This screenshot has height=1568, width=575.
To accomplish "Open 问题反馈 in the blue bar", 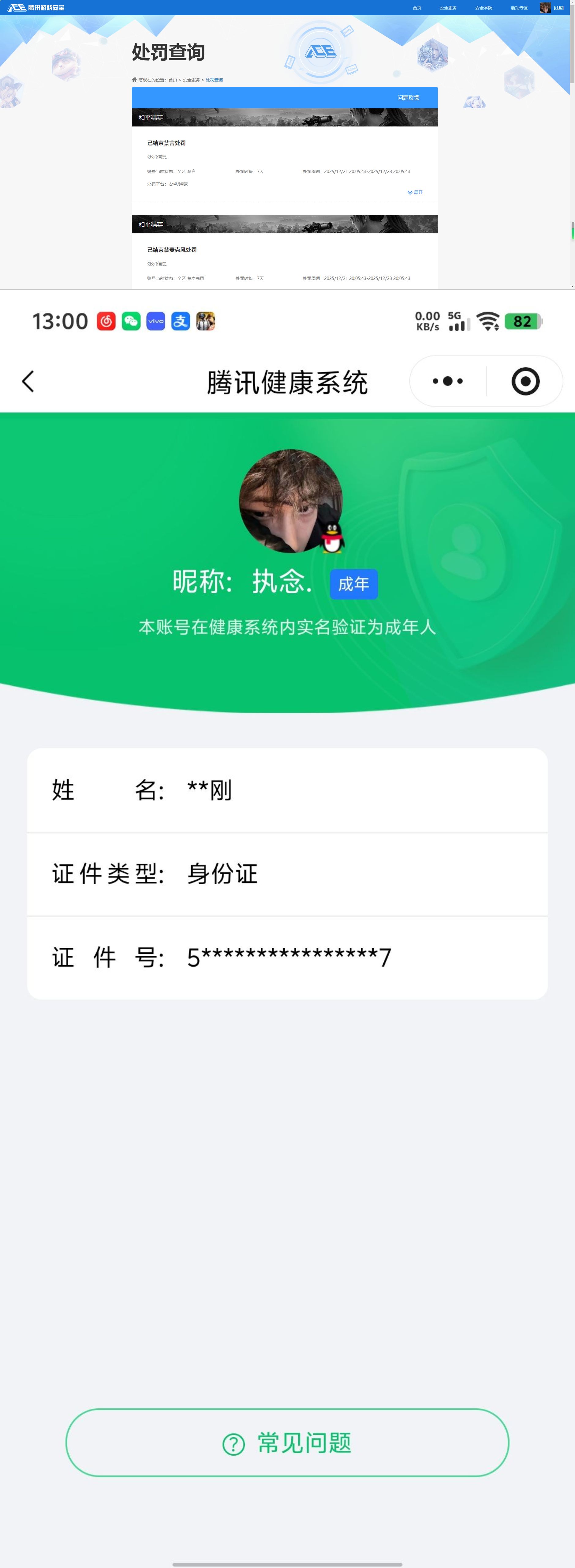I will pyautogui.click(x=408, y=97).
